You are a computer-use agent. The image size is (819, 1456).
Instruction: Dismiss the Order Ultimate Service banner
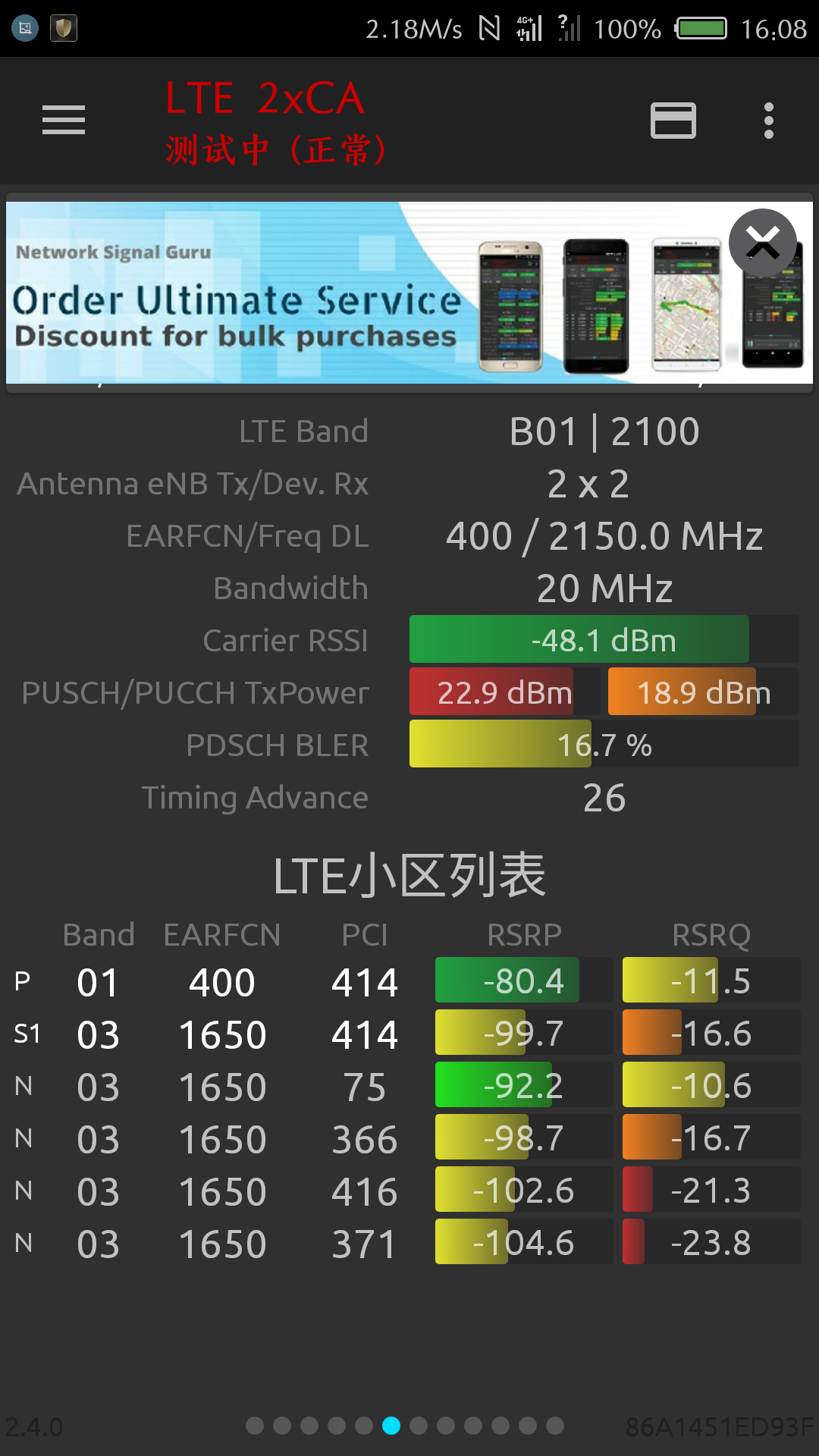click(763, 243)
